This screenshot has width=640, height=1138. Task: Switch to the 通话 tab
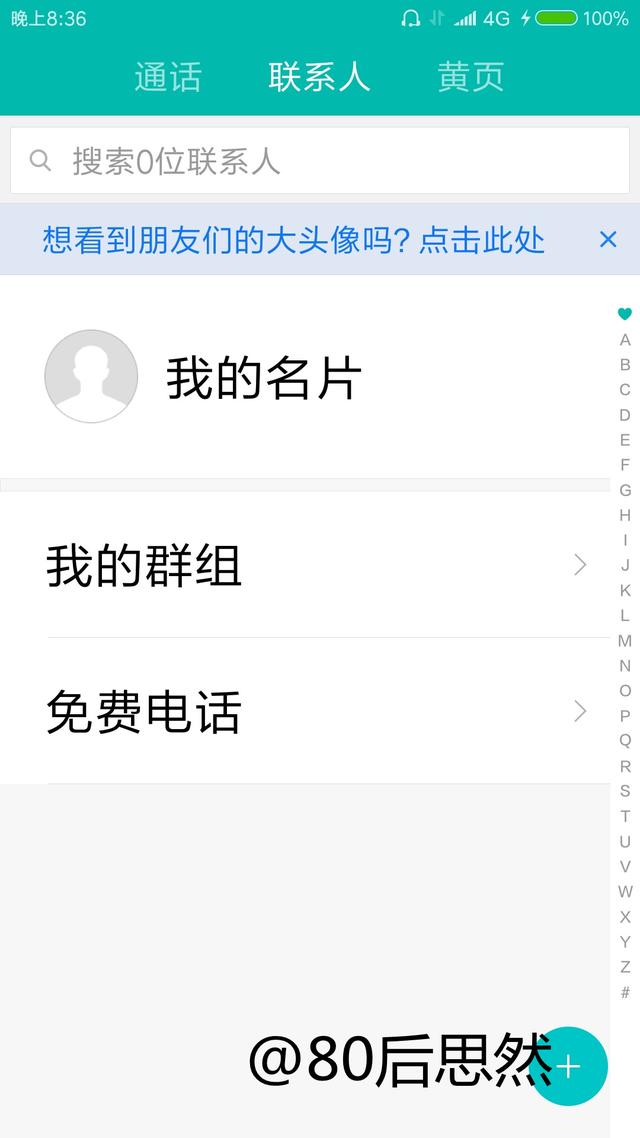[168, 77]
